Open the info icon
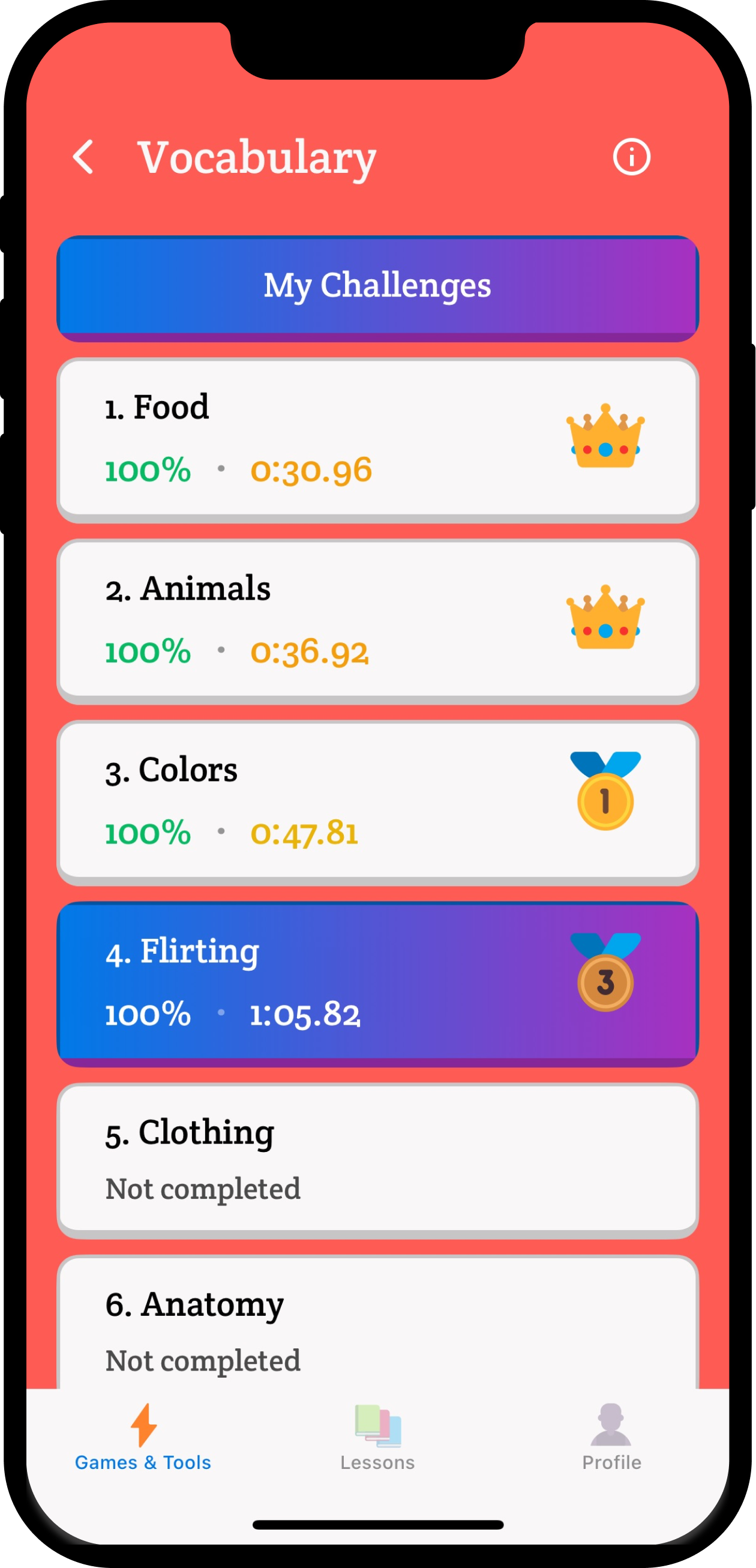Viewport: 756px width, 1568px height. pos(631,157)
